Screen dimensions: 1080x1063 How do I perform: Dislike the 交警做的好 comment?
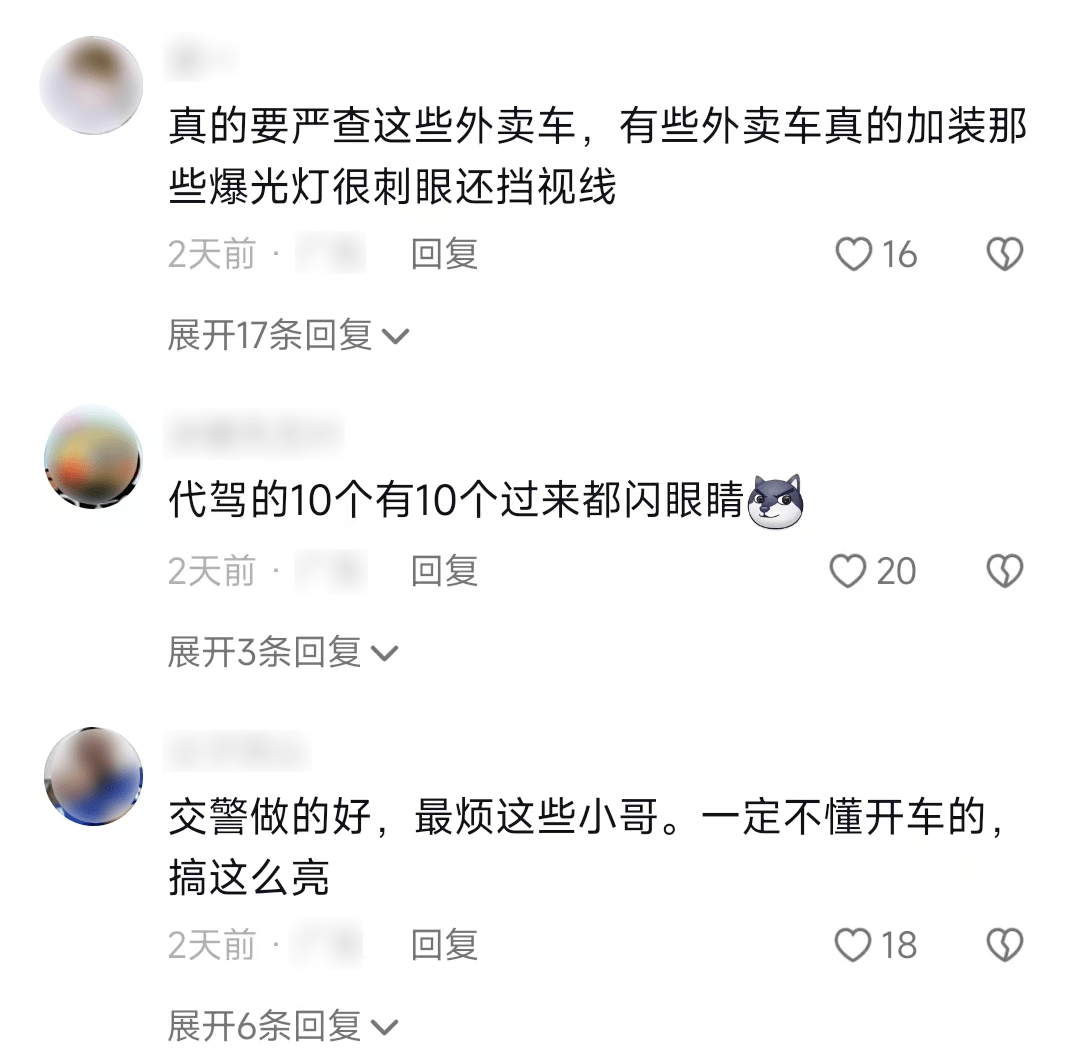tap(1005, 945)
